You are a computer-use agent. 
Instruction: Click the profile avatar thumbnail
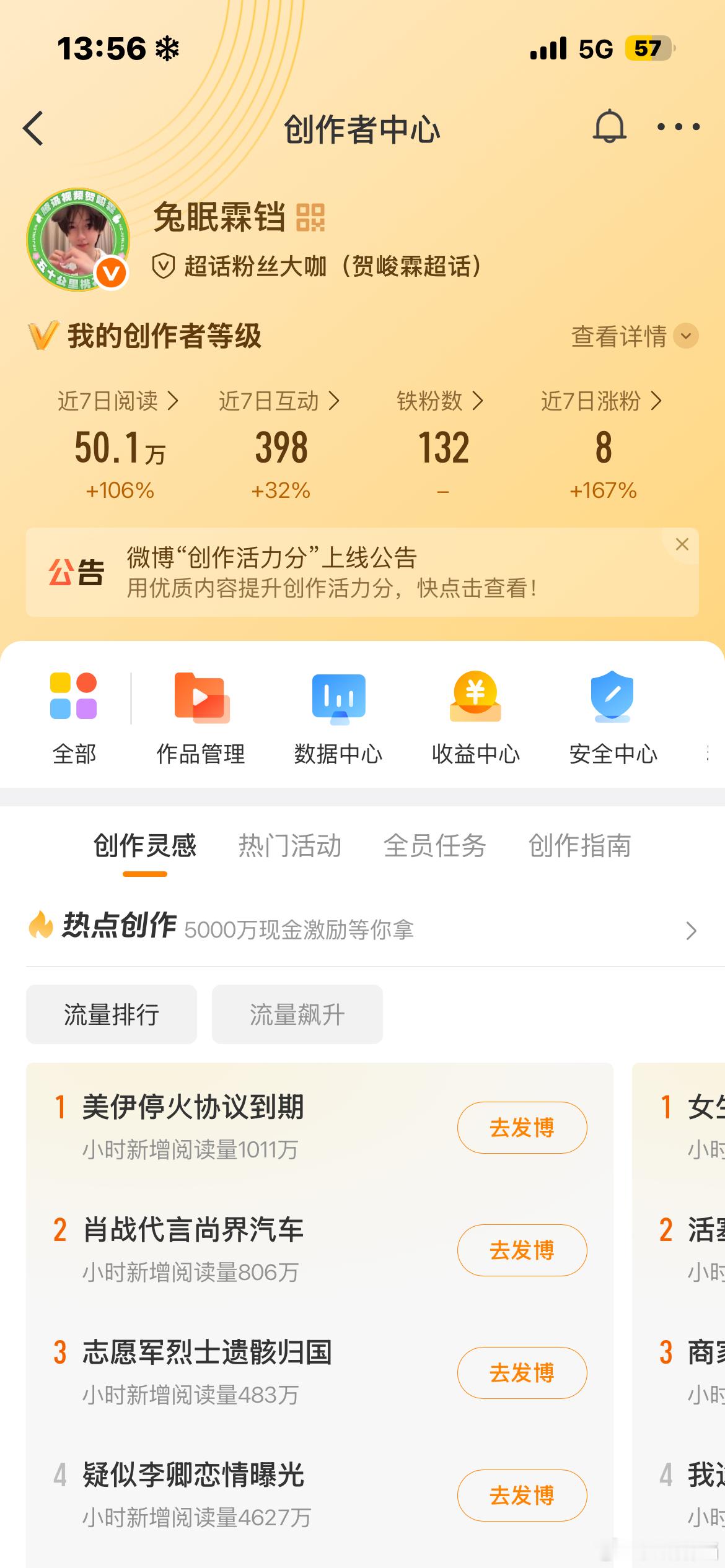[77, 243]
